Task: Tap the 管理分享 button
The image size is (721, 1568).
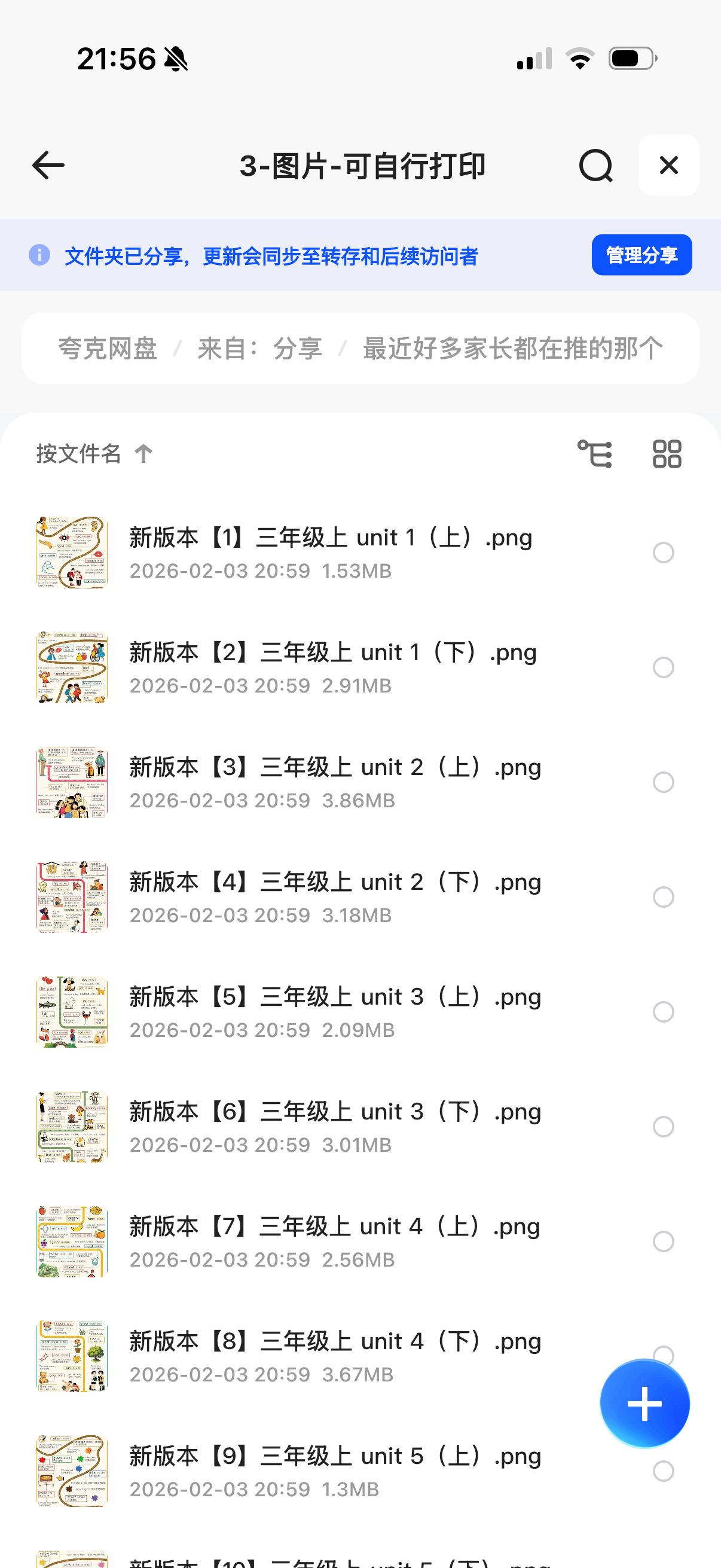Action: [641, 255]
